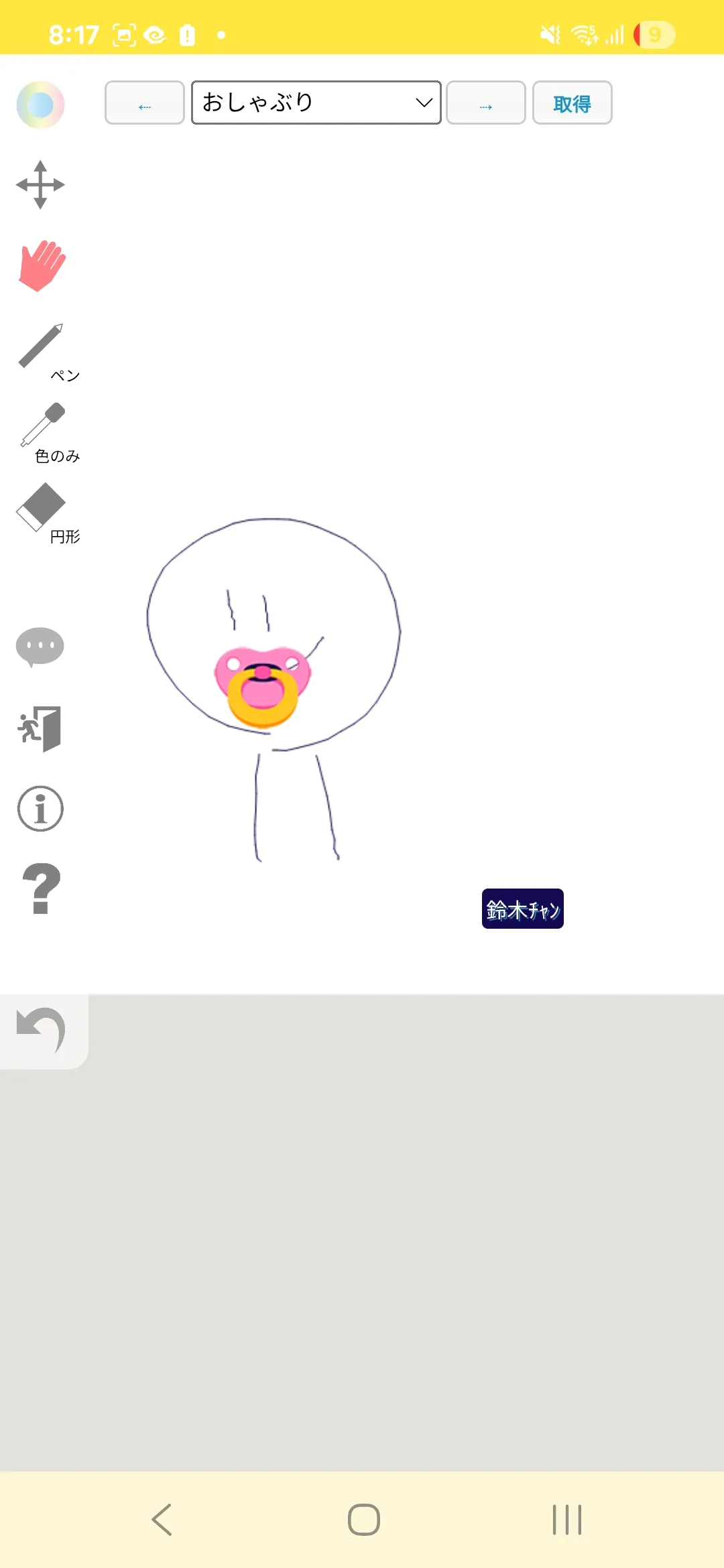Go to next stamp with right arrow button
The width and height of the screenshot is (724, 1568).
pyautogui.click(x=485, y=103)
